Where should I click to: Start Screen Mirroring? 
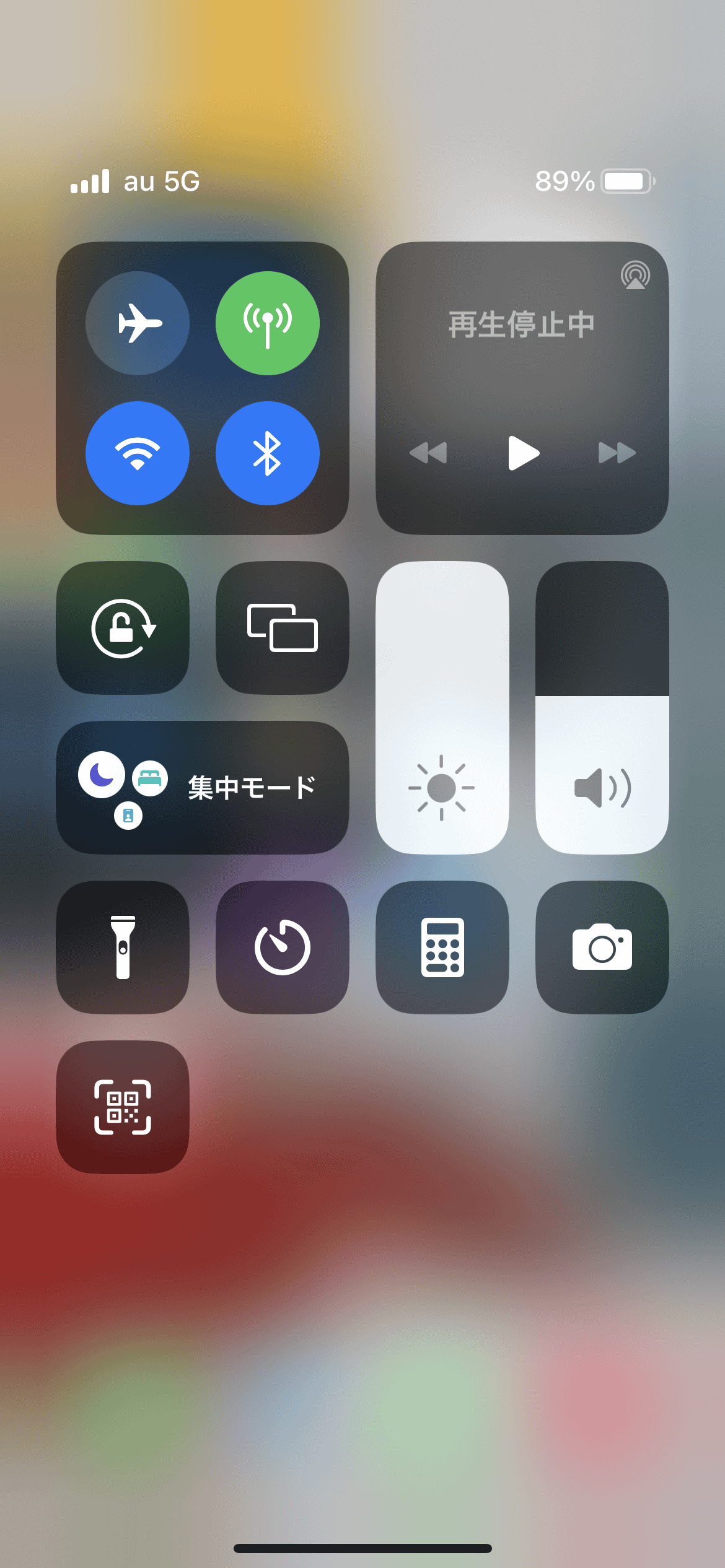[281, 629]
